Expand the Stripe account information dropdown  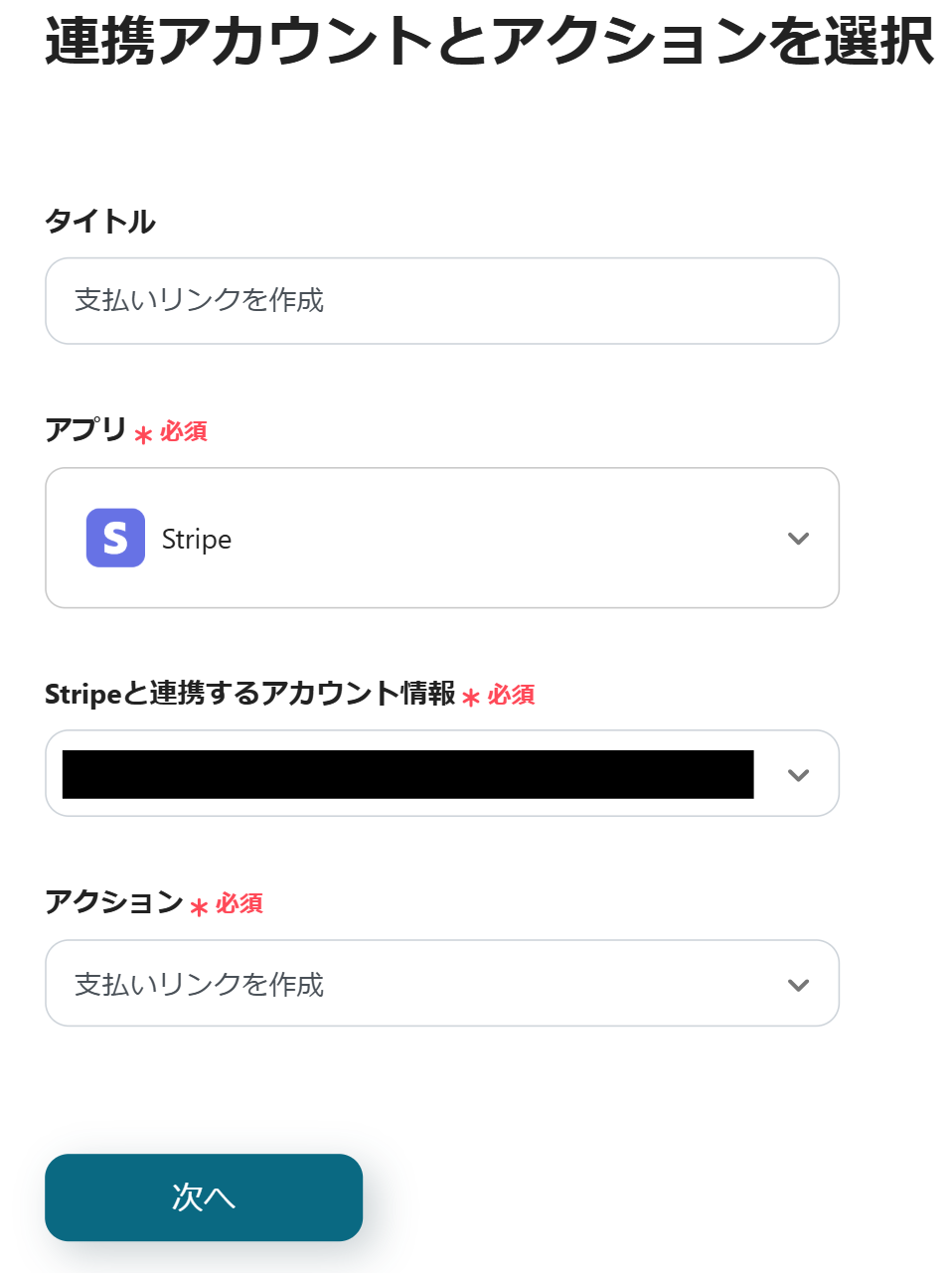[797, 774]
